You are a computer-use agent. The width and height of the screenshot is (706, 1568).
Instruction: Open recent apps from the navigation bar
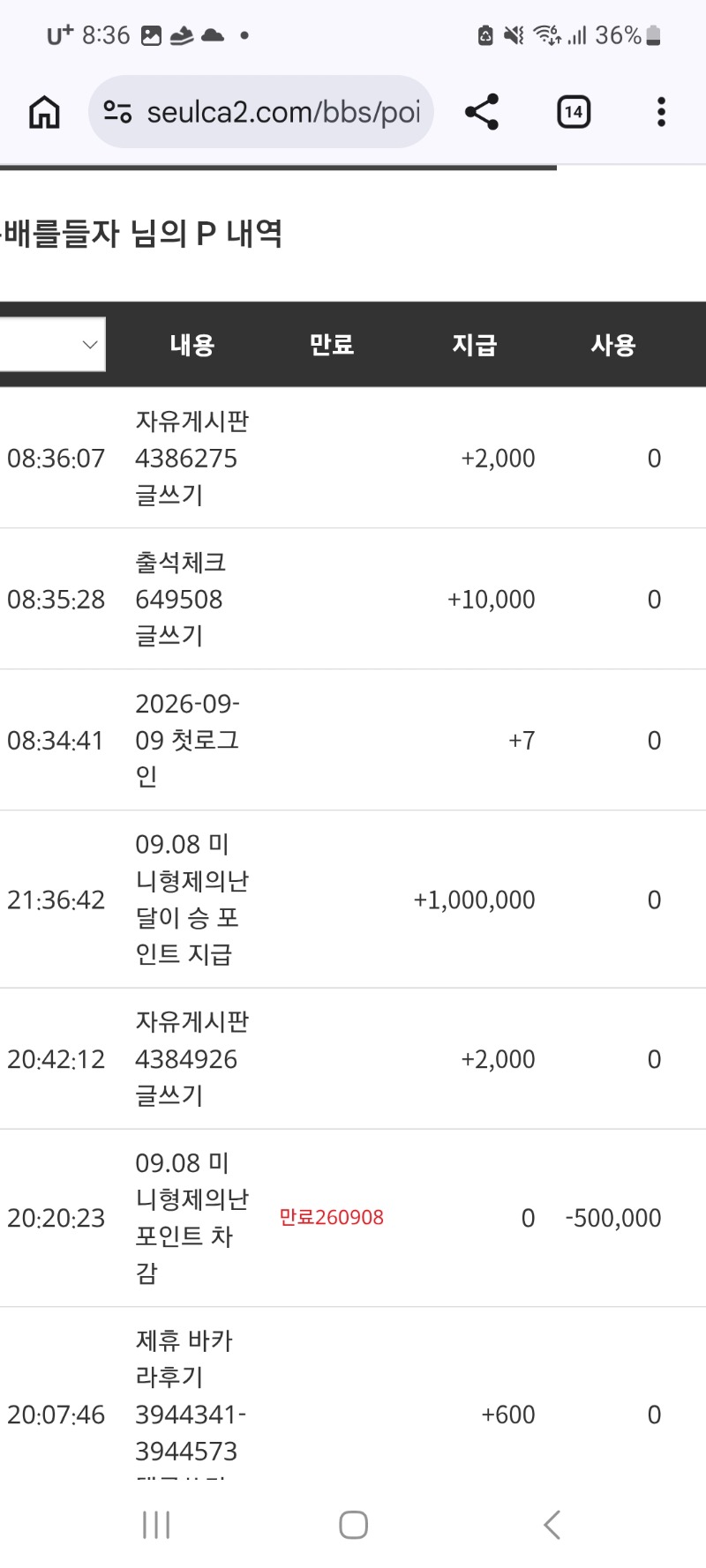click(x=156, y=1525)
